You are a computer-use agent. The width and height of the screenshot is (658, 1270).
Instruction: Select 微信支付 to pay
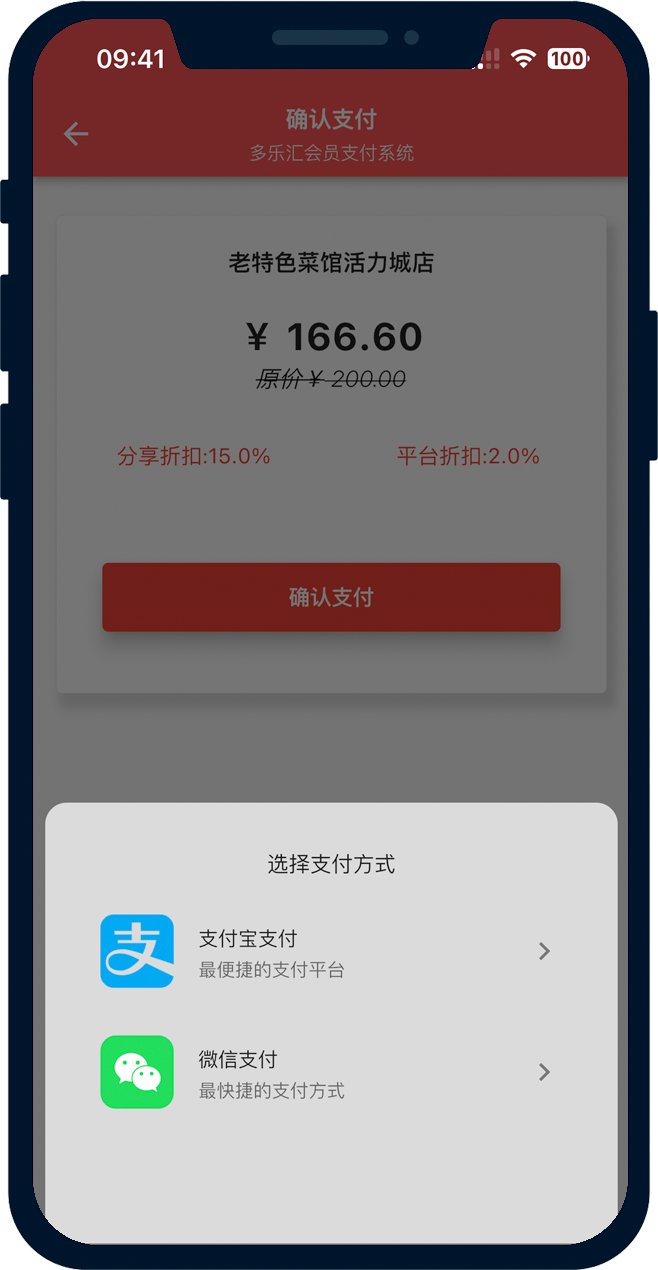click(330, 1072)
